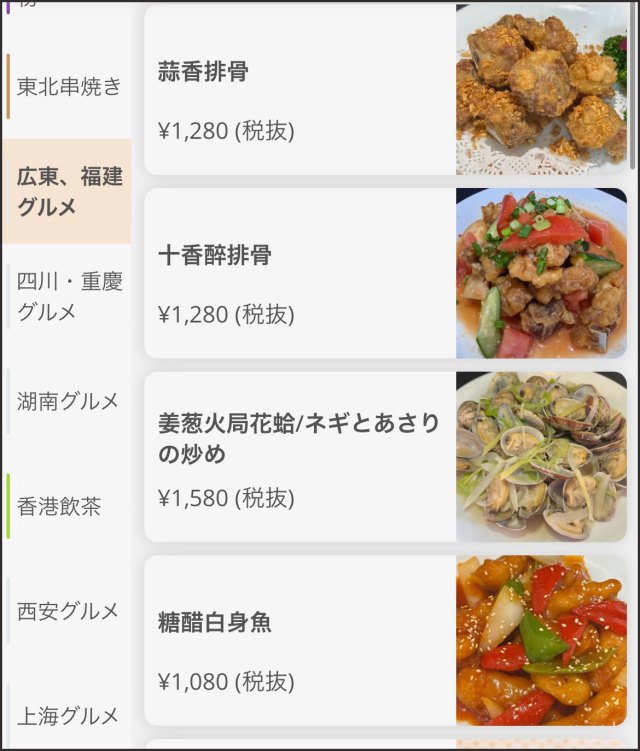This screenshot has height=751, width=640.
Task: Switch to the 東北串焼き category
Action: [x=68, y=86]
